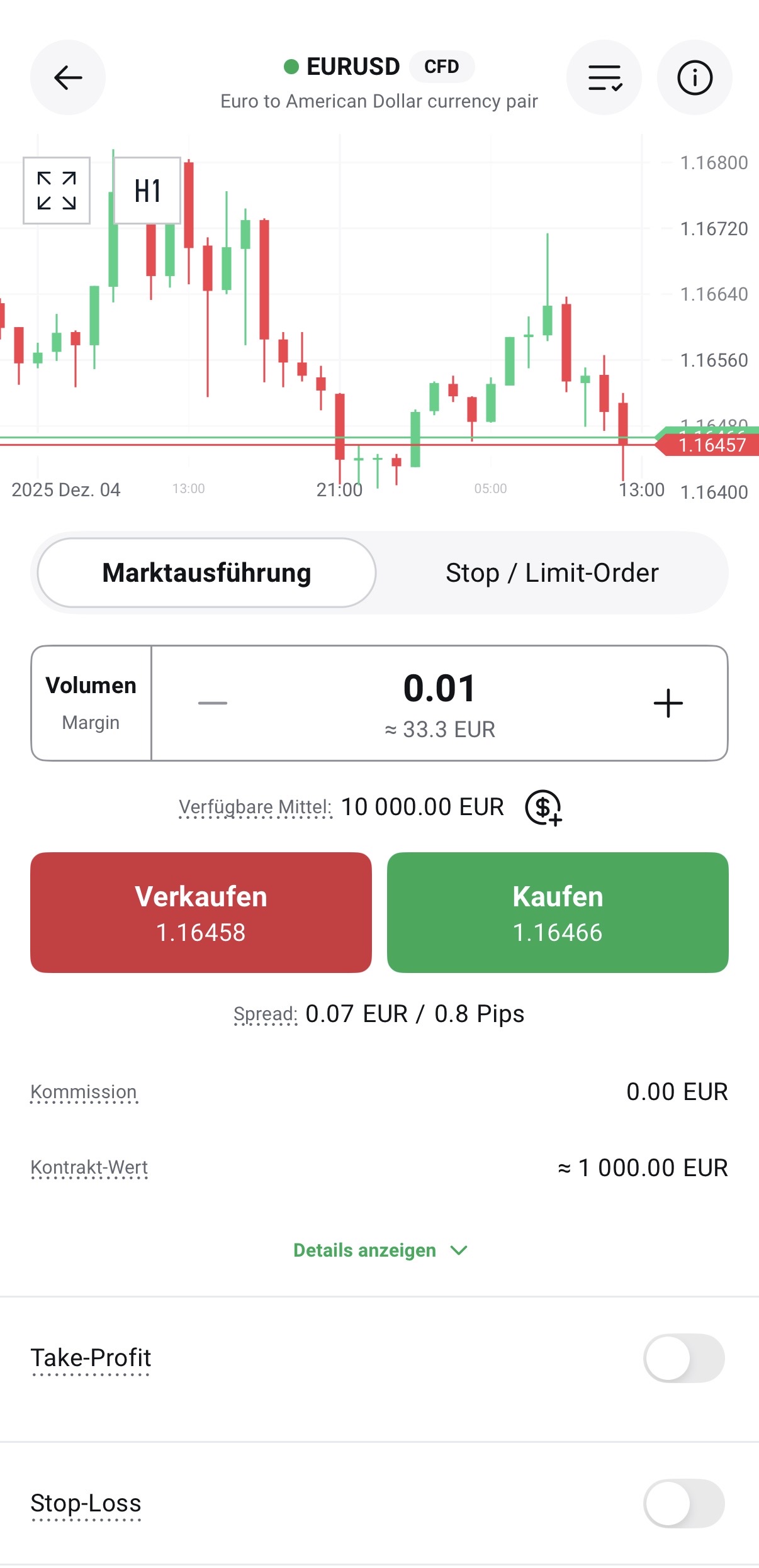Click the Volumen Margin selector field

[x=90, y=703]
